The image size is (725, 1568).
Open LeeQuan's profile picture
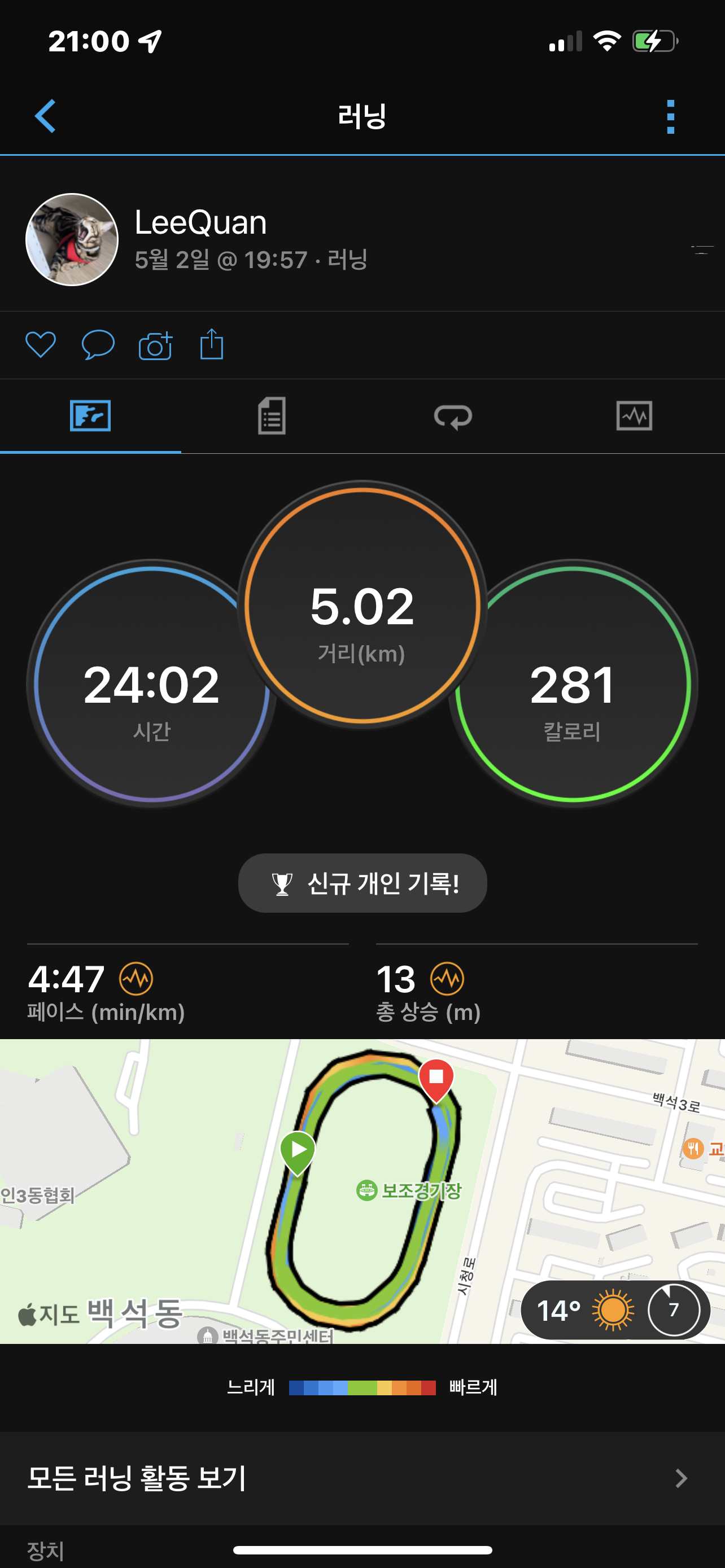pyautogui.click(x=72, y=239)
